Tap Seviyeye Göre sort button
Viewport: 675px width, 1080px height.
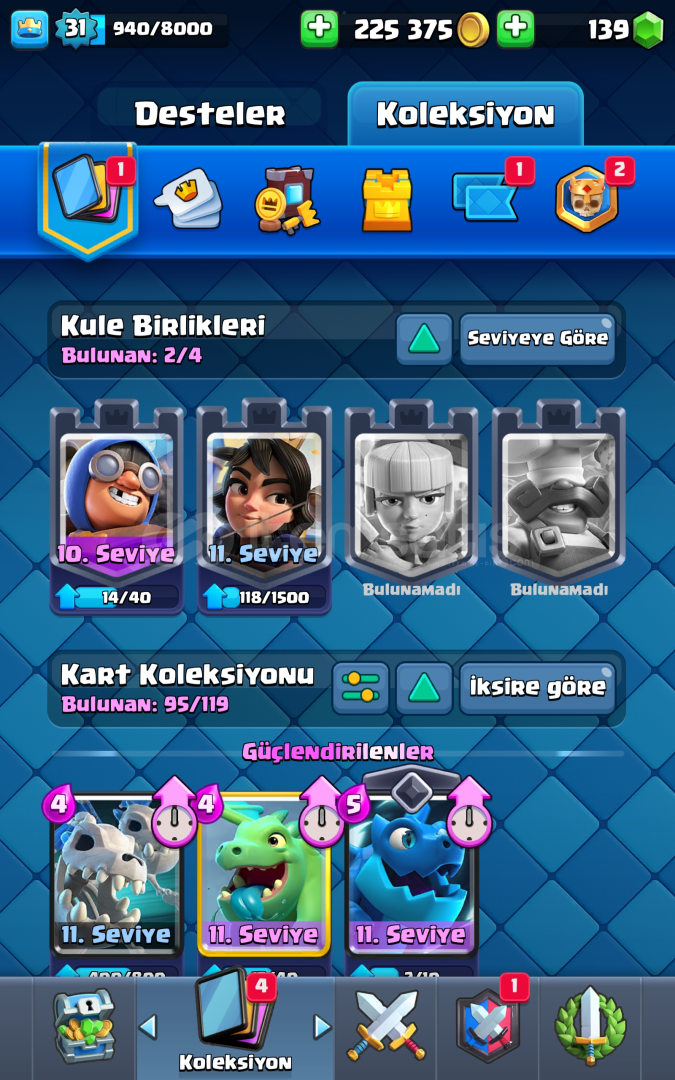(537, 338)
